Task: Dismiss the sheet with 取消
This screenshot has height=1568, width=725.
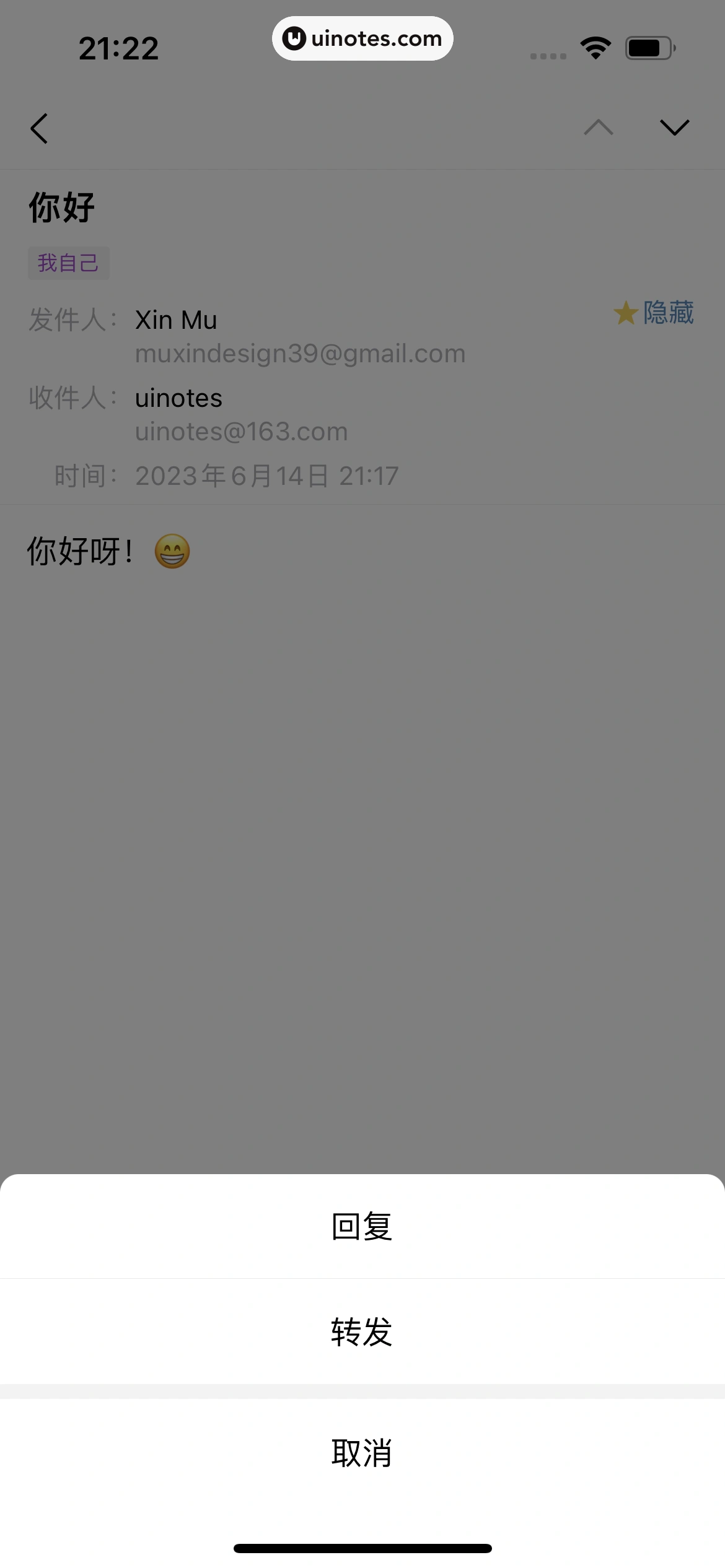Action: pyautogui.click(x=362, y=1453)
